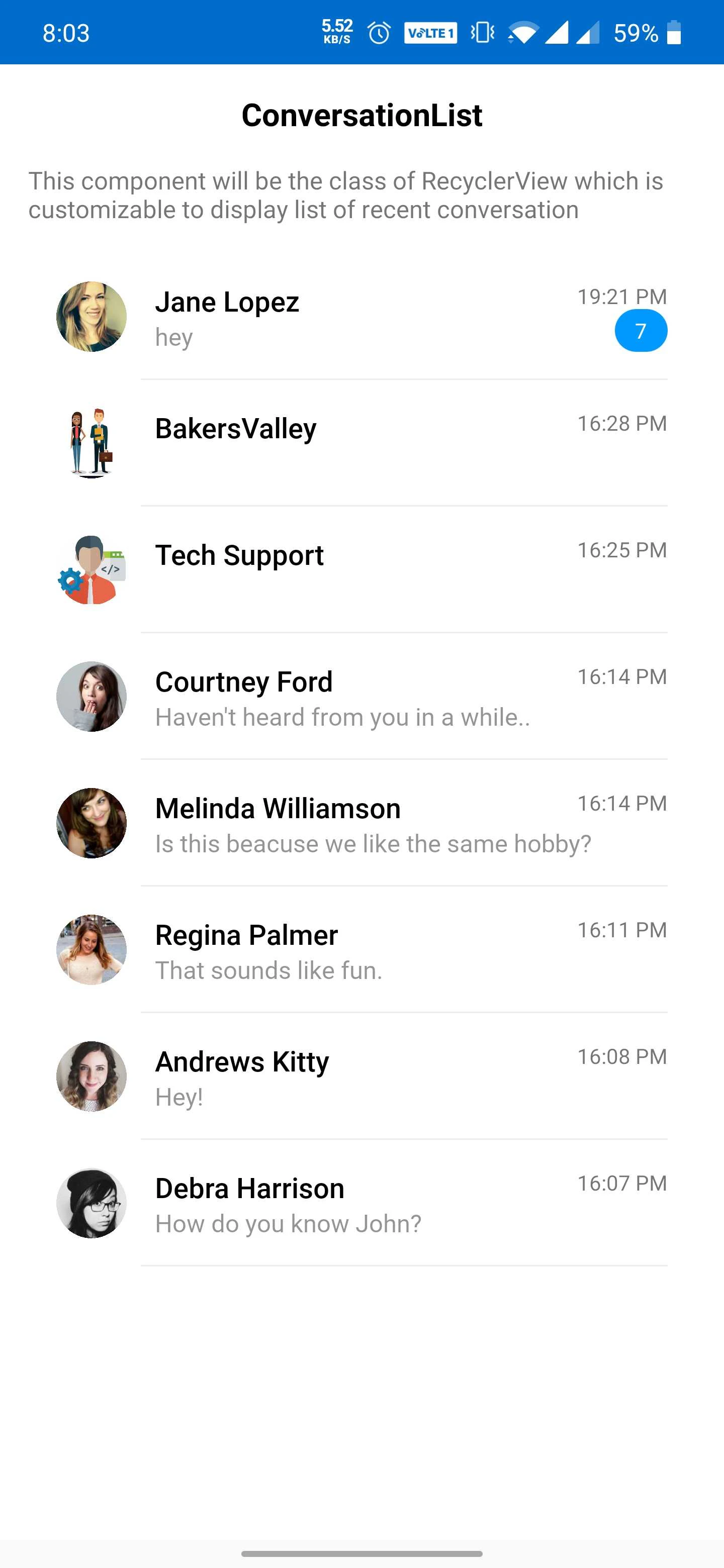This screenshot has width=724, height=1568.
Task: Open the BakersValley group chat
Action: click(x=361, y=444)
